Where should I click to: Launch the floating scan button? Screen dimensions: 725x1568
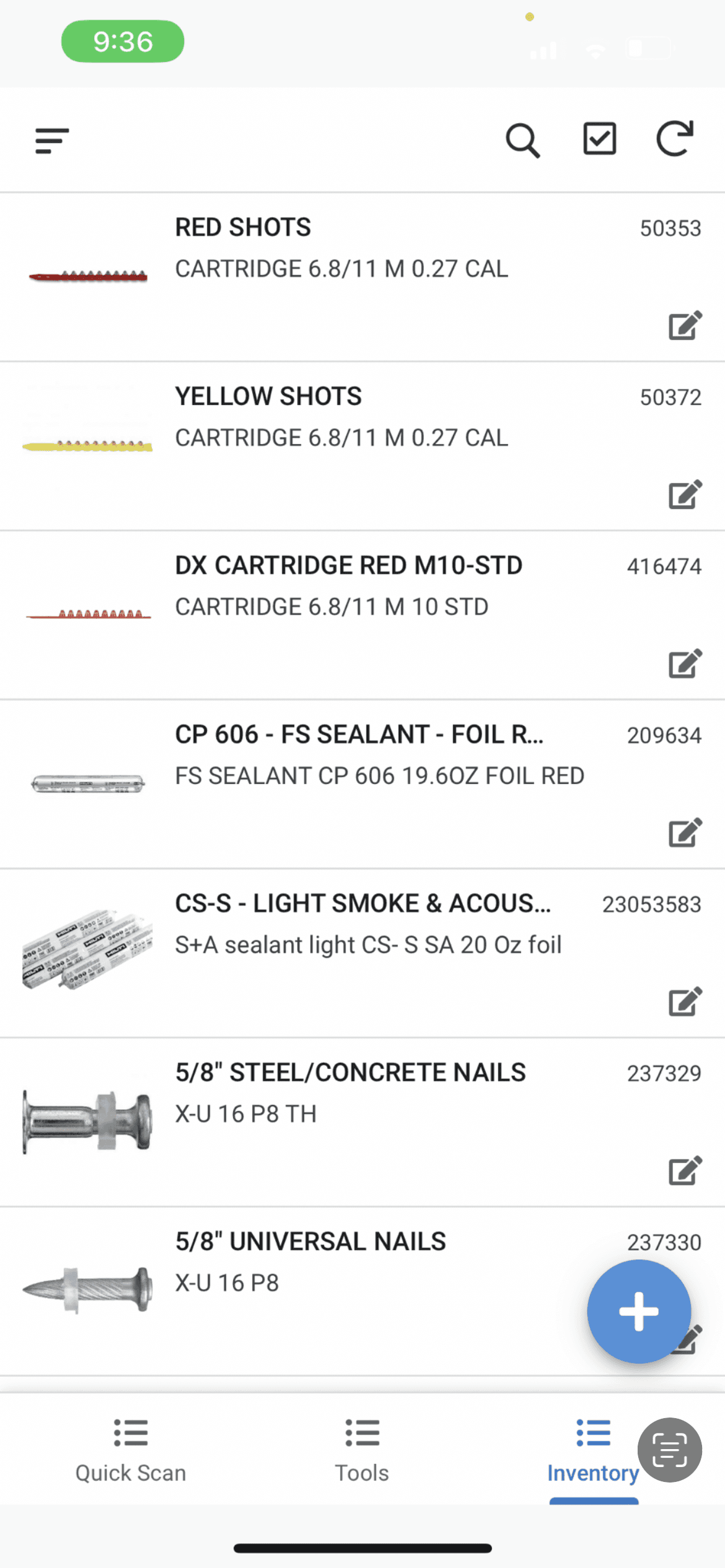pyautogui.click(x=669, y=1450)
